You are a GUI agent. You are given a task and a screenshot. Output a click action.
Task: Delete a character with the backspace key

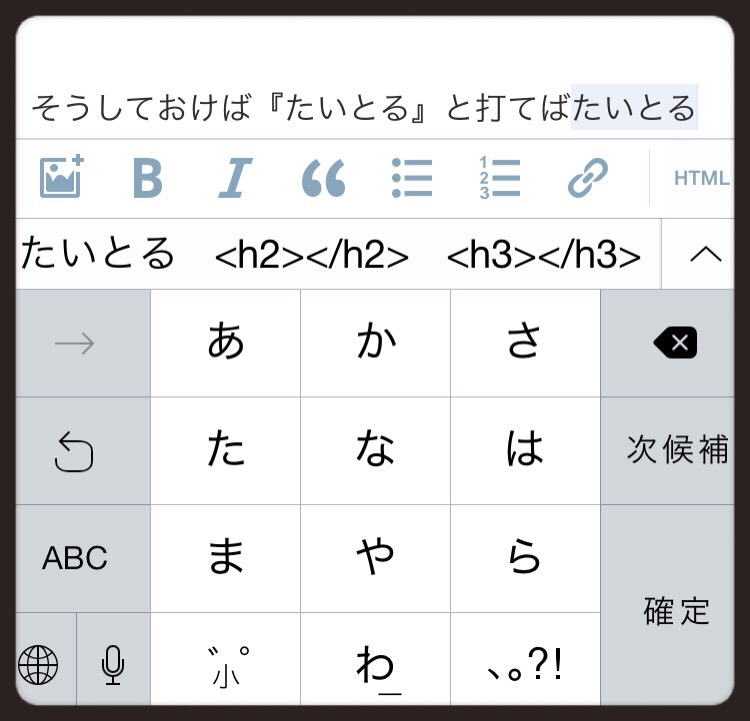[675, 344]
